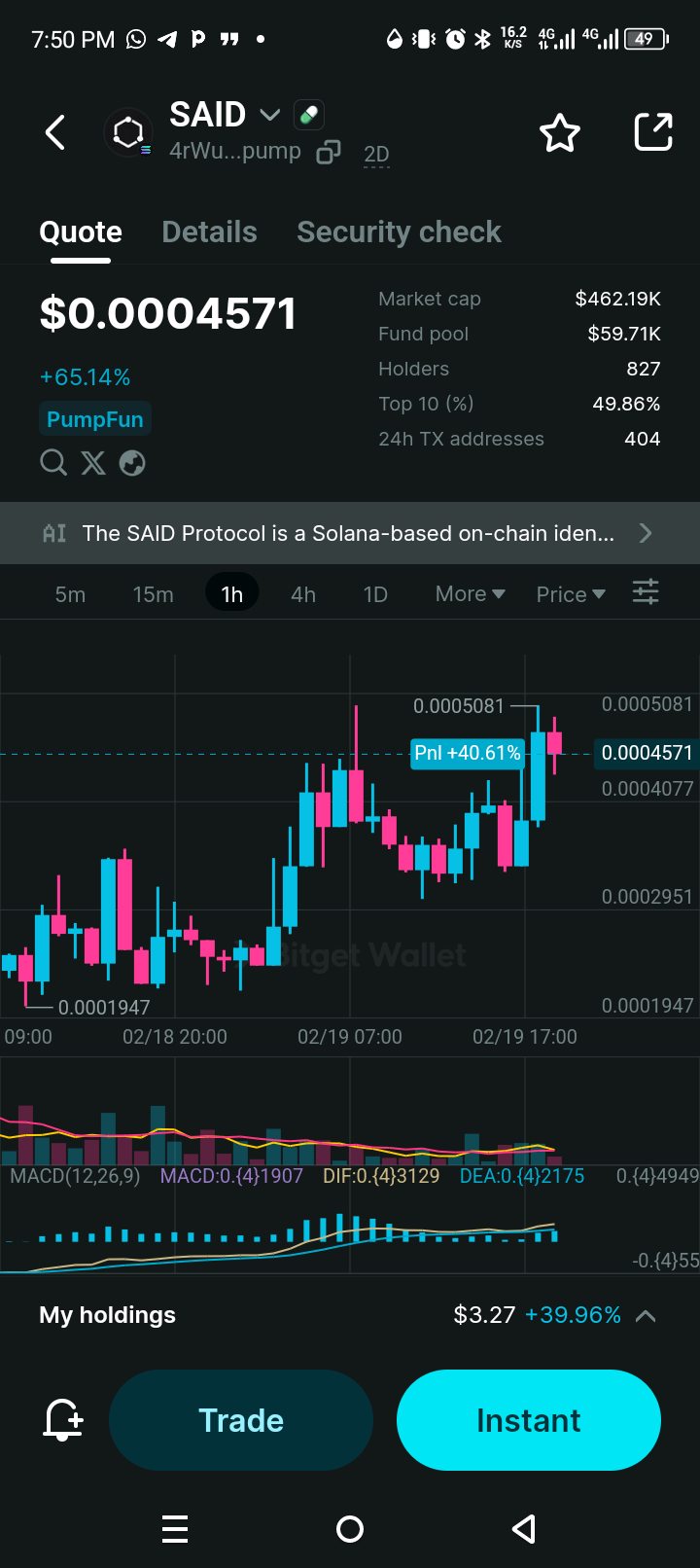
Task: Open the Price display dropdown
Action: pos(571,594)
